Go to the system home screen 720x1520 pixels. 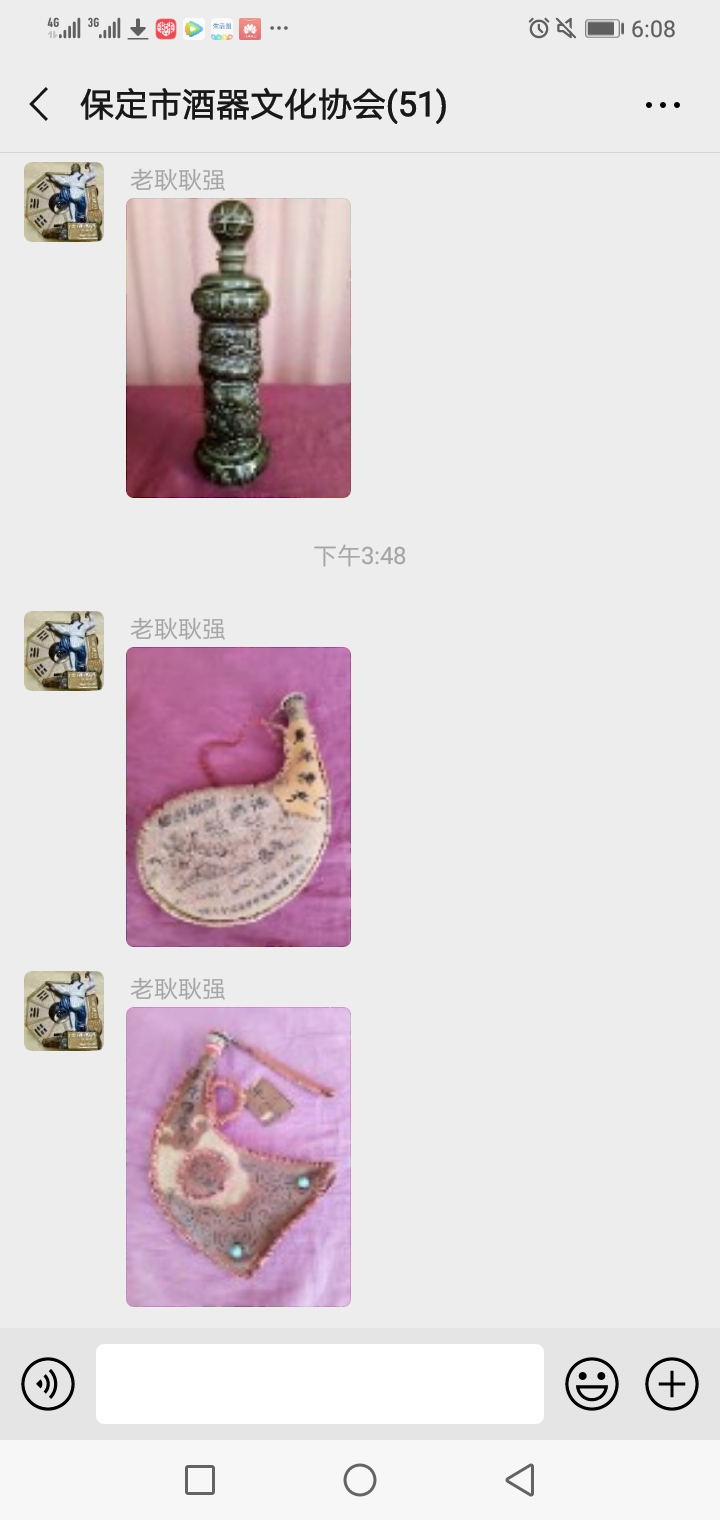(x=360, y=1480)
